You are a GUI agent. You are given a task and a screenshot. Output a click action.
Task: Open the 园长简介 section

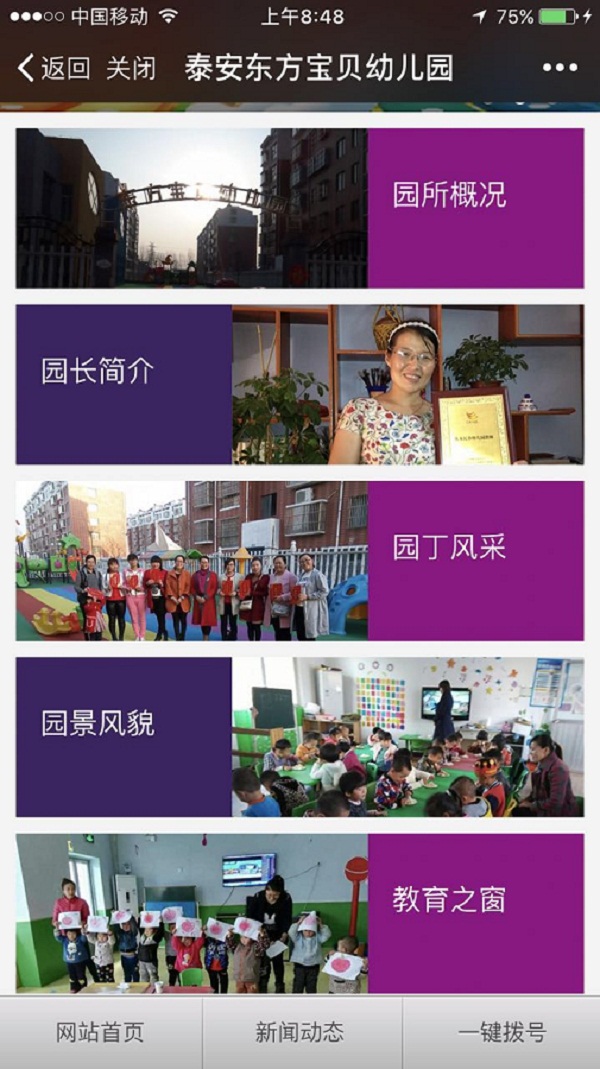pyautogui.click(x=300, y=384)
